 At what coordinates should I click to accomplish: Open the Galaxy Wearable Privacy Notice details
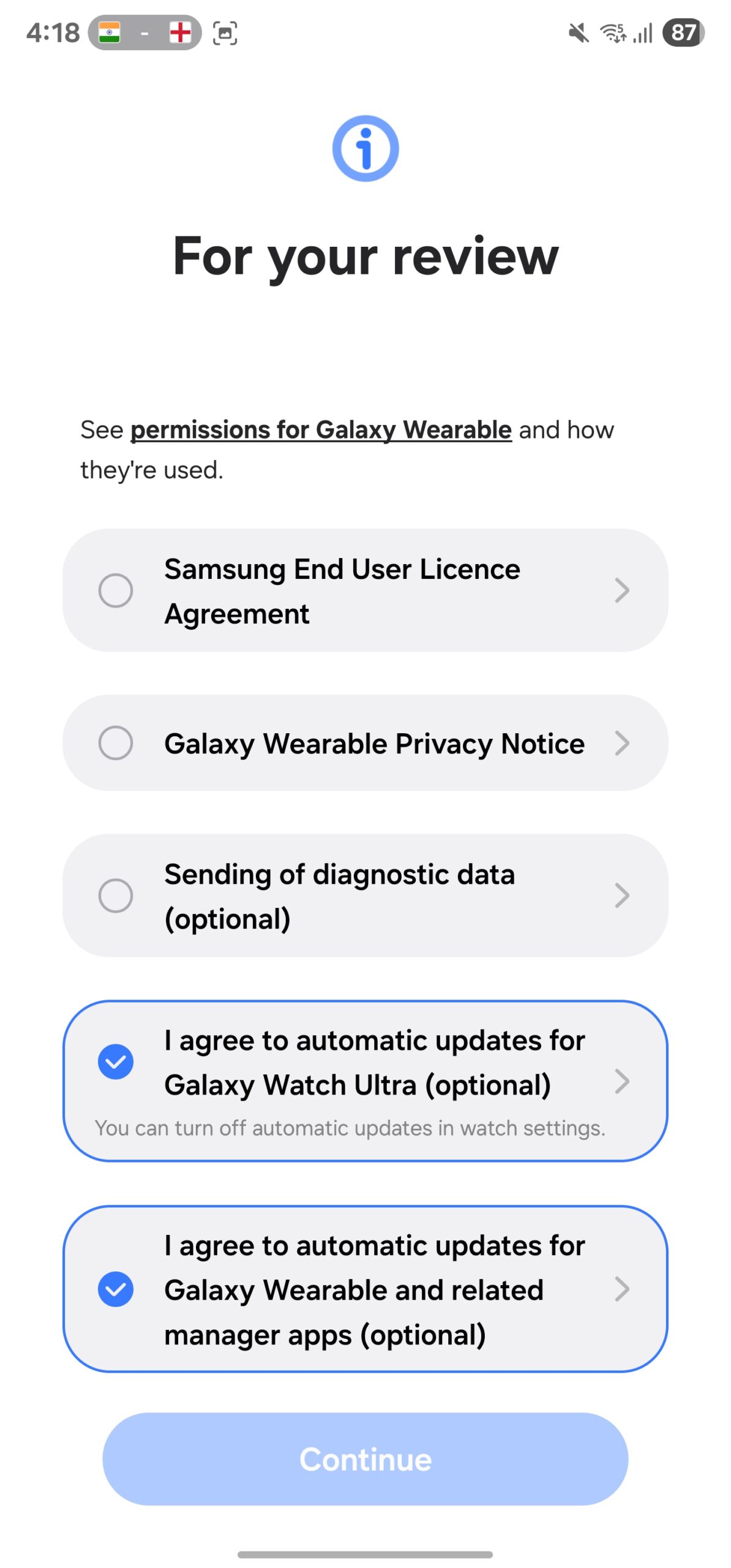pos(623,743)
